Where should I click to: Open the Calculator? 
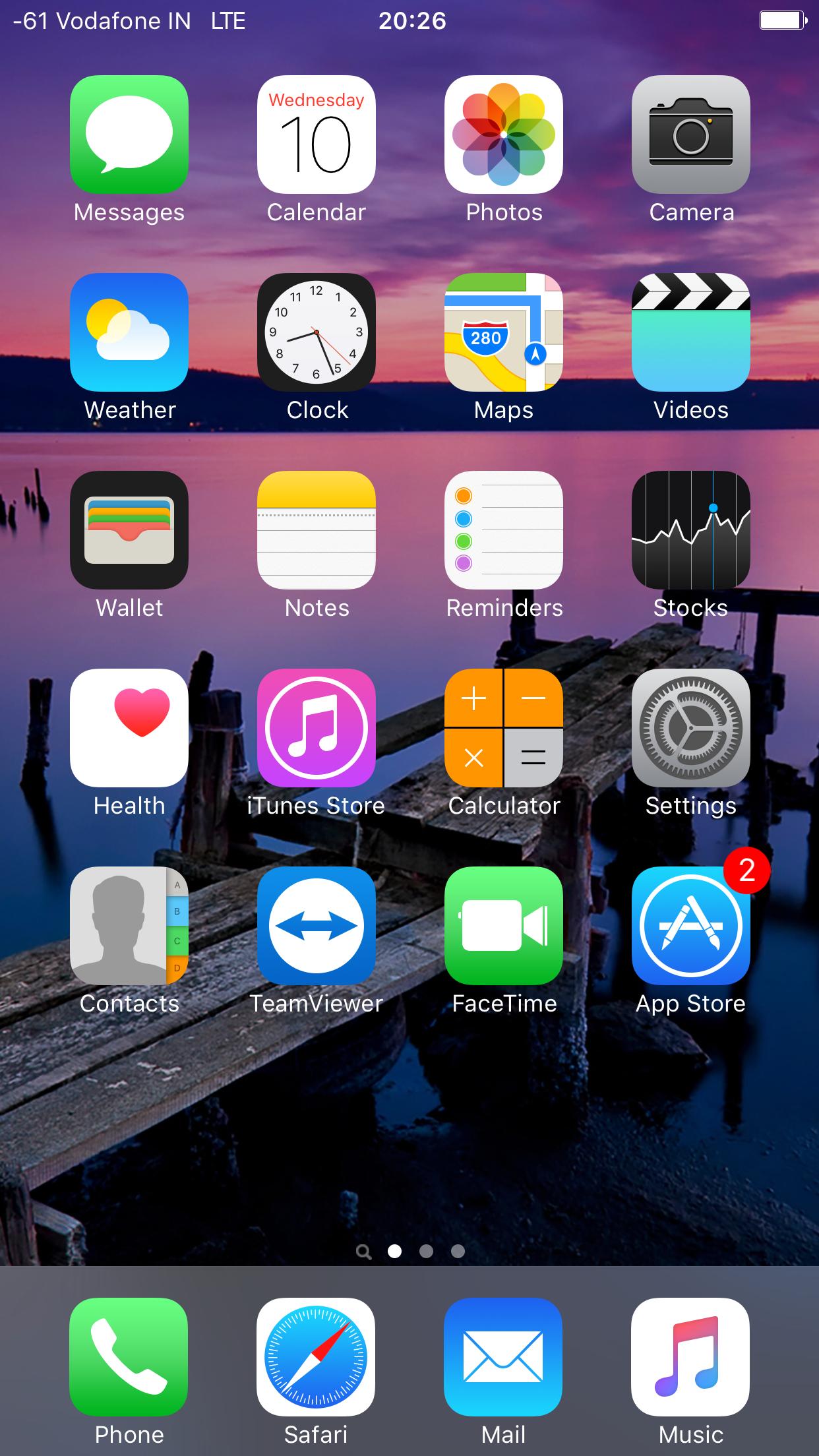click(504, 728)
